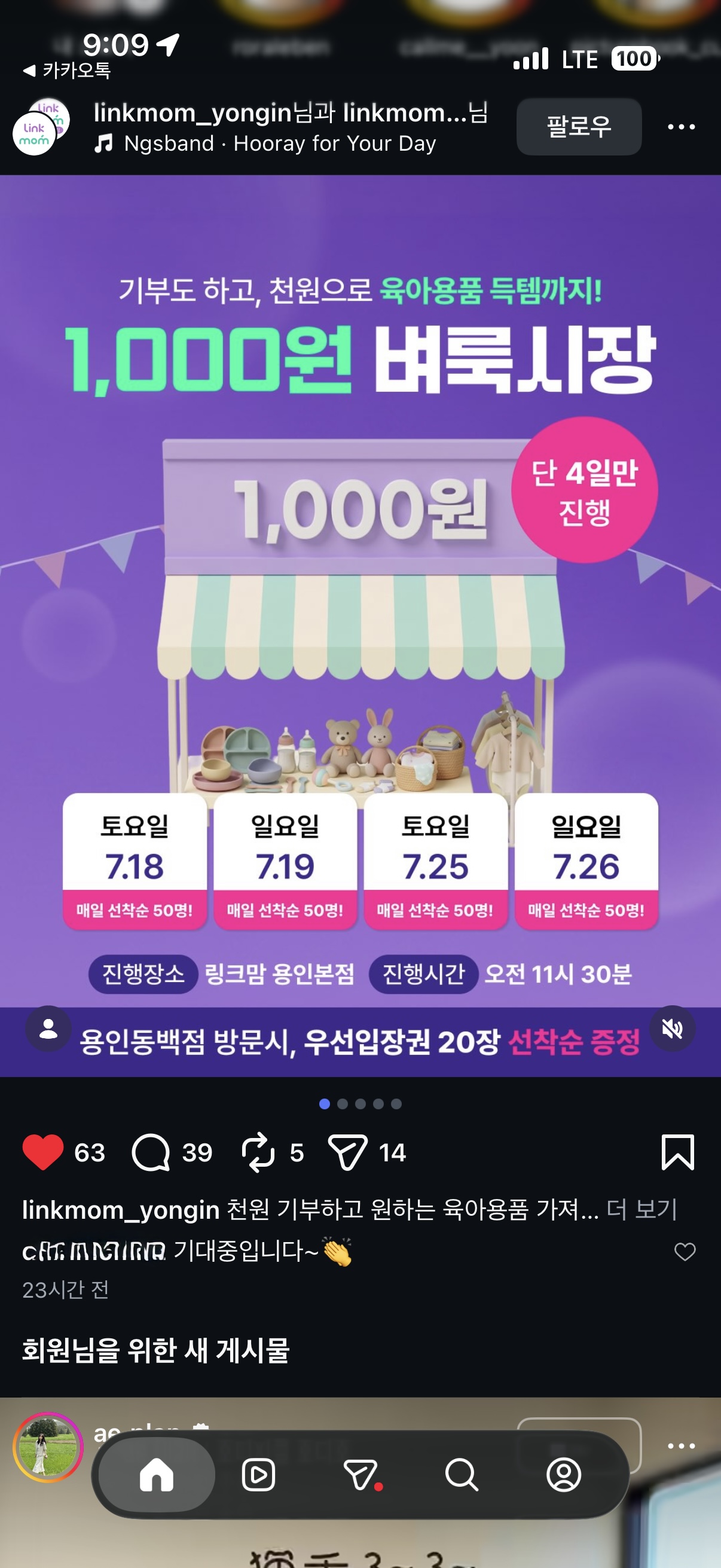Viewport: 721px width, 1568px height.
Task: Follow linkmom_yongin with the 팔로우 button
Action: 579,127
